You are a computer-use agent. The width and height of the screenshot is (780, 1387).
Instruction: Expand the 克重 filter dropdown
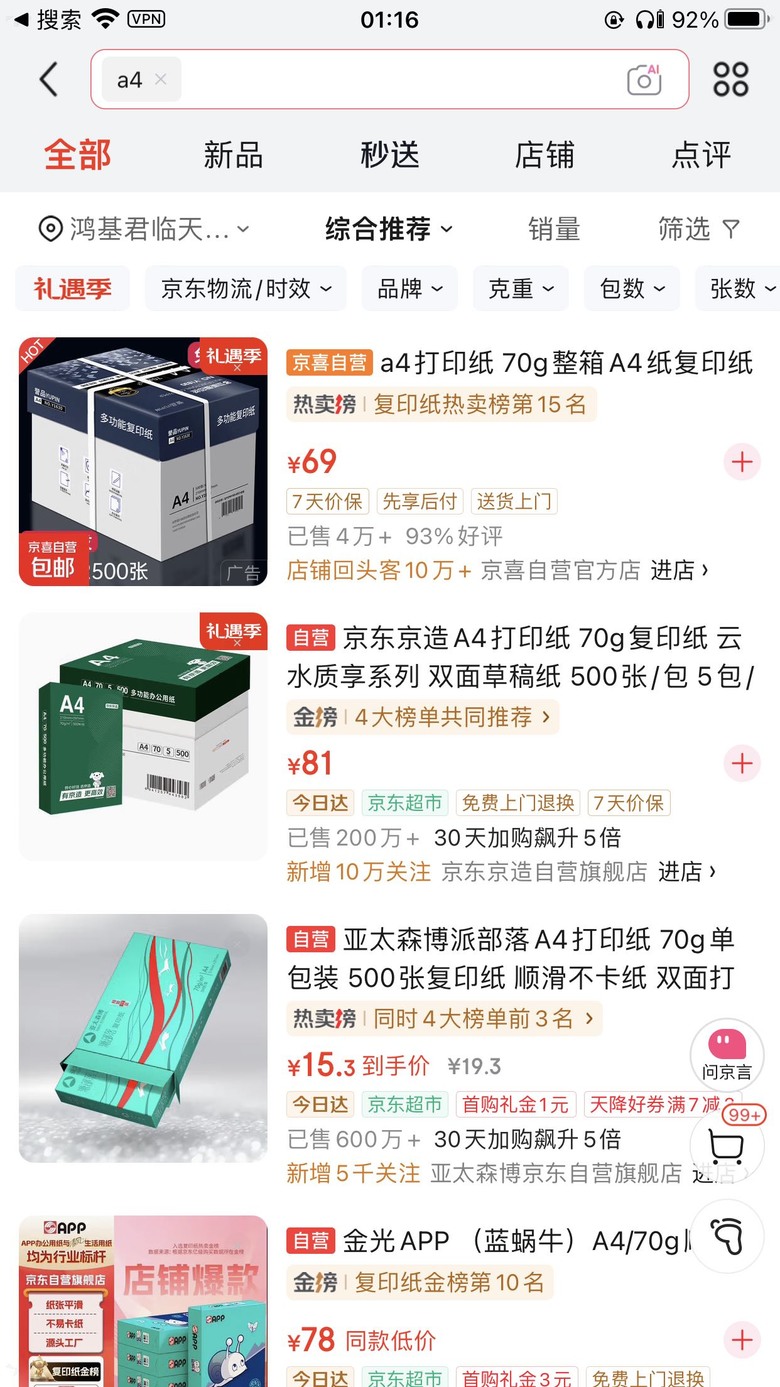tap(520, 289)
